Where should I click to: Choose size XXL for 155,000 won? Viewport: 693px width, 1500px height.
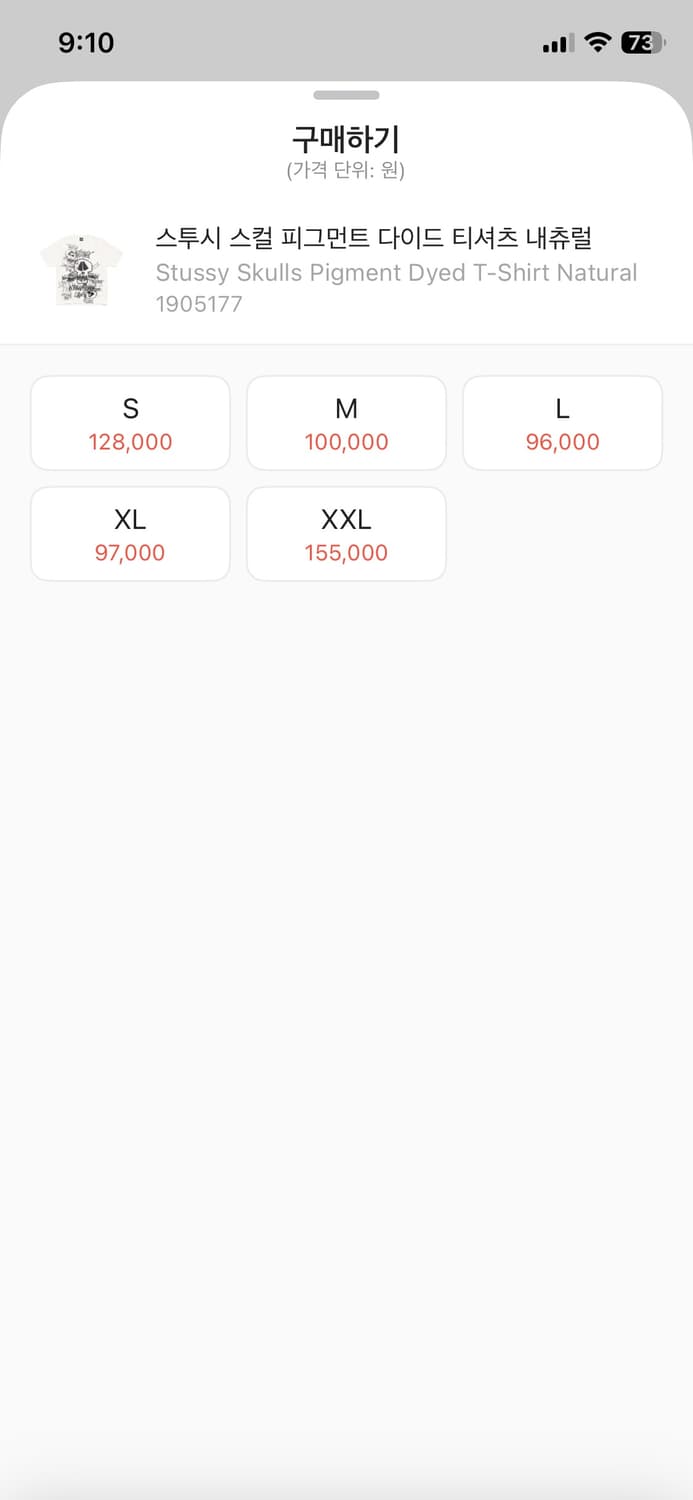point(346,534)
